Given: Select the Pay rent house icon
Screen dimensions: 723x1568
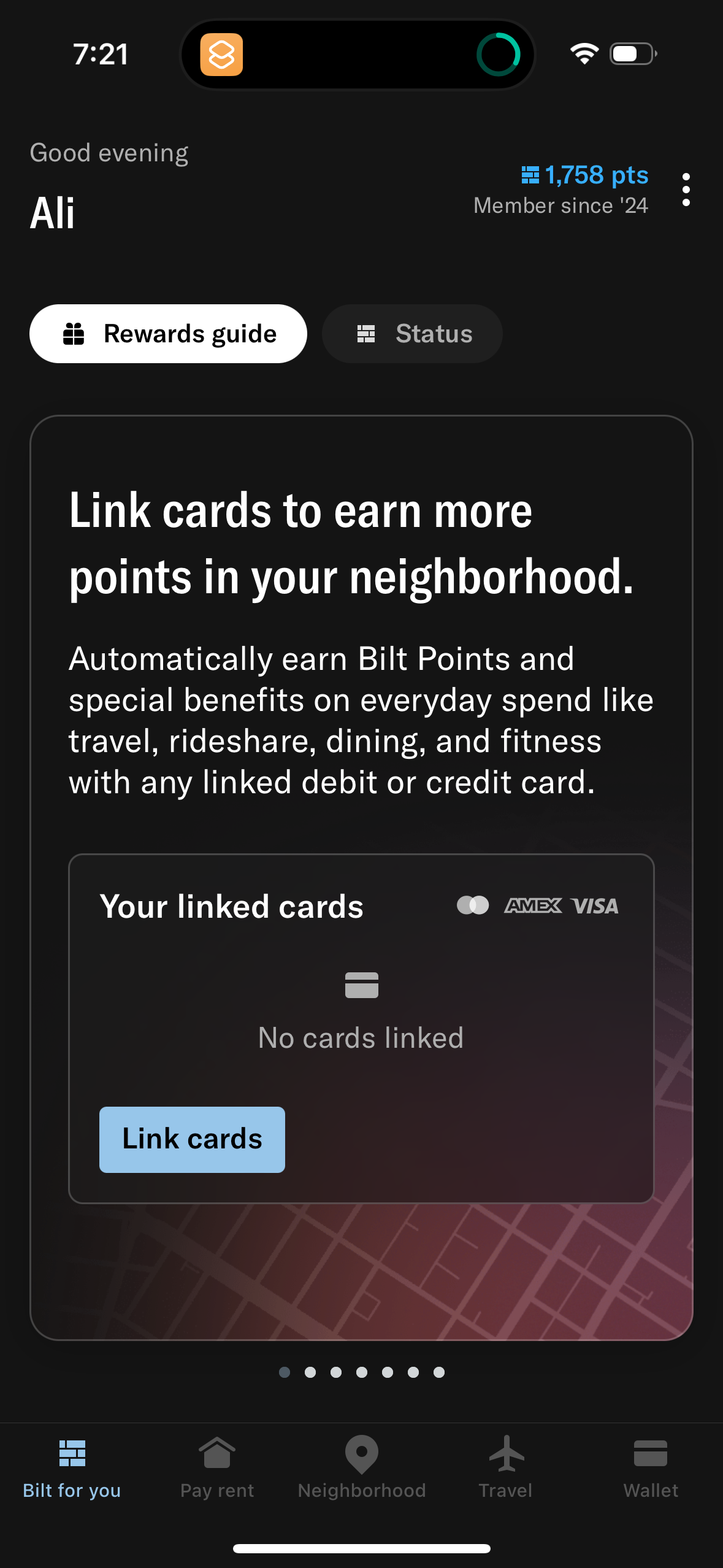Looking at the screenshot, I should tap(217, 1453).
